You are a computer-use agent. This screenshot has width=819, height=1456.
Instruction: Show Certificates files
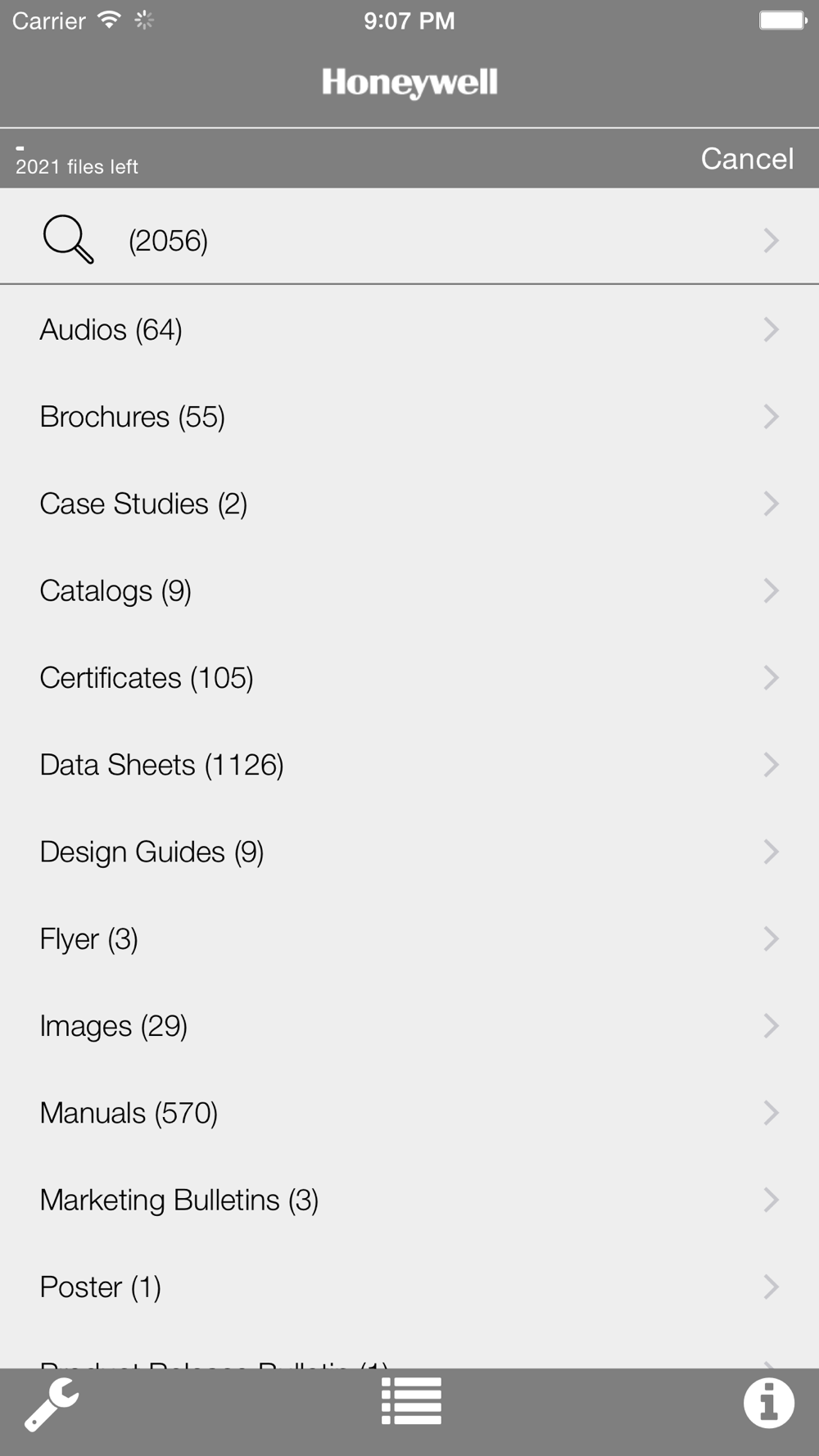pos(409,678)
